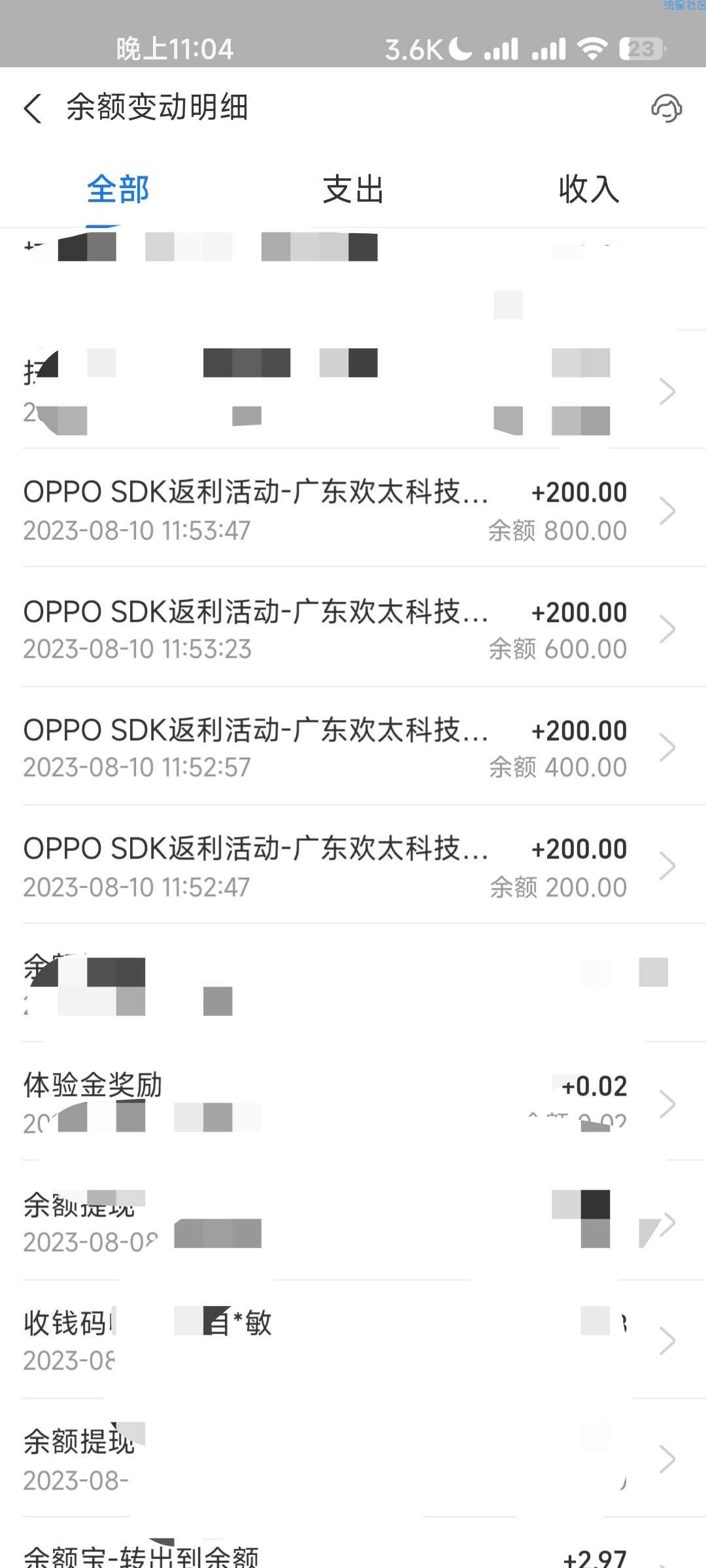706x1568 pixels.
Task: View the 体验金奖励 +0.02 record
Action: tap(353, 1103)
